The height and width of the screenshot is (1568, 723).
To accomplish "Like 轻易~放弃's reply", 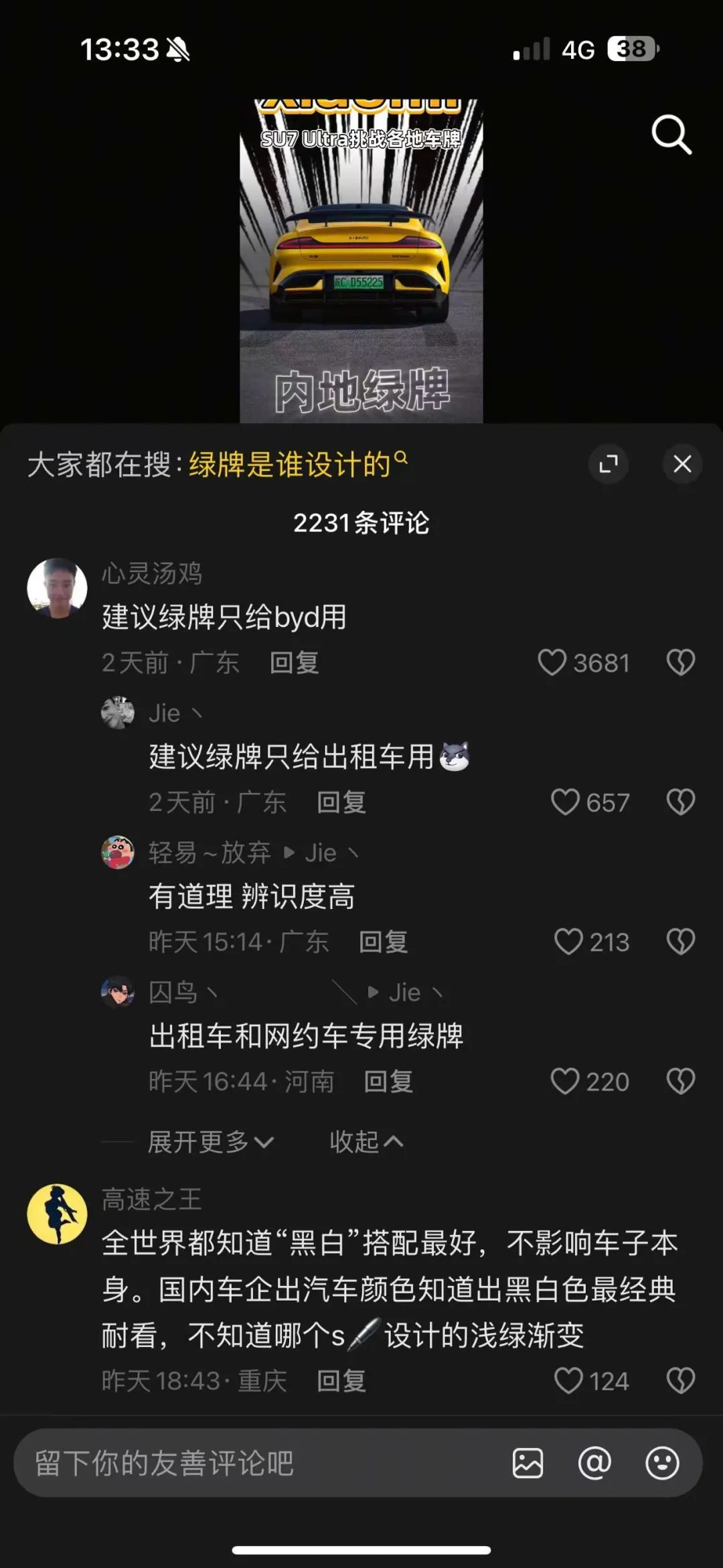I will [569, 942].
